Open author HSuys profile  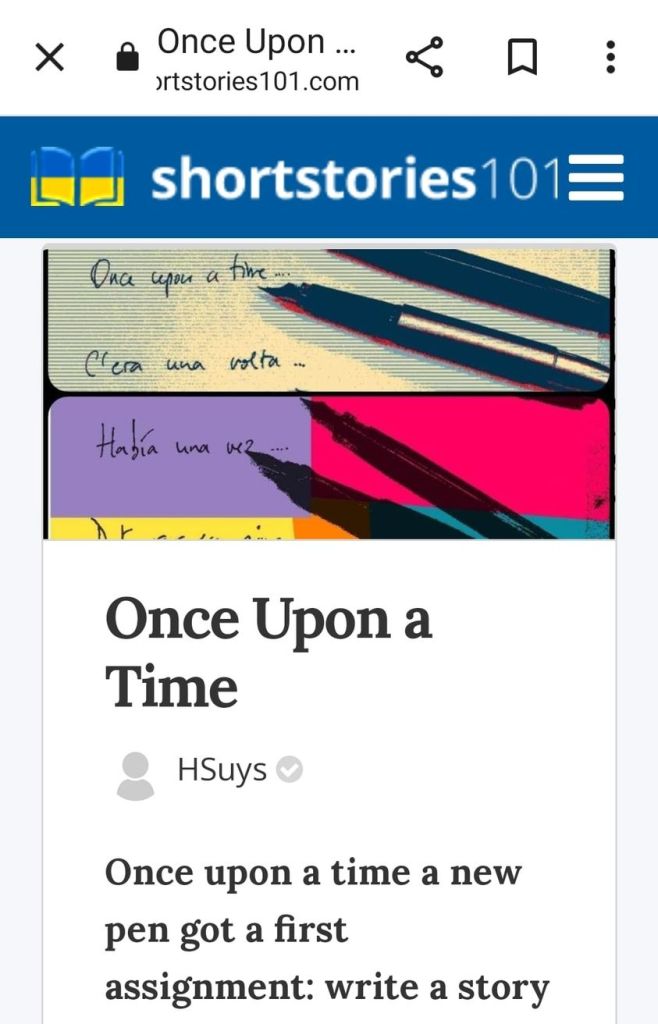(x=221, y=770)
